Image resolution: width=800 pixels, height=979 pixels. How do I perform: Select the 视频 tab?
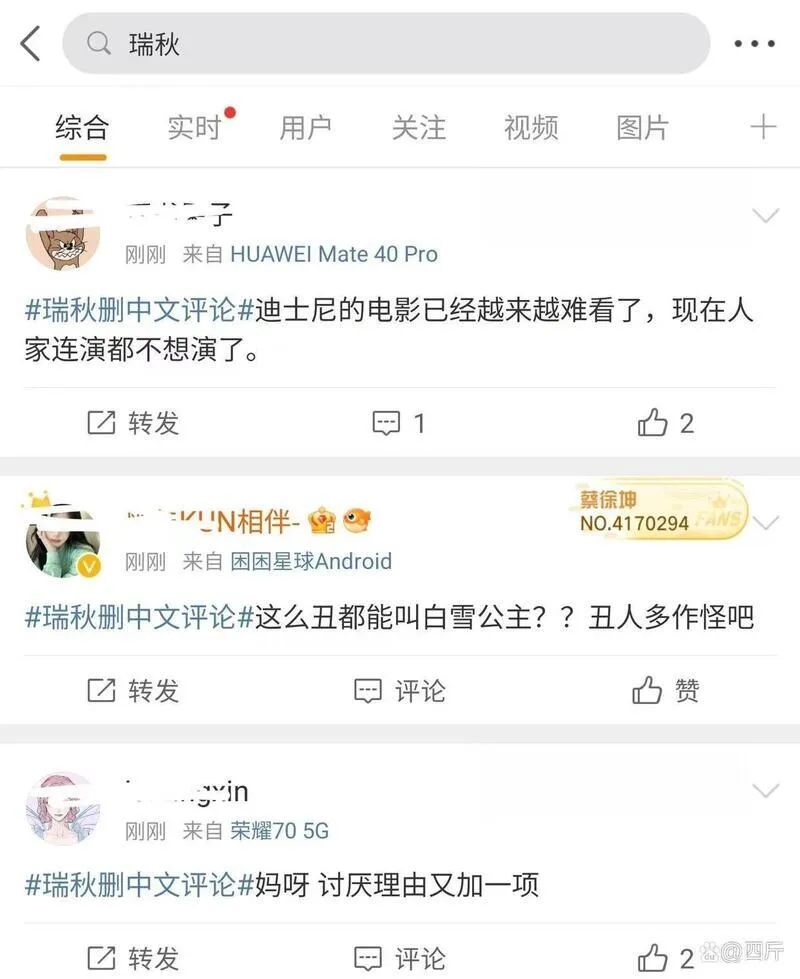pos(530,128)
